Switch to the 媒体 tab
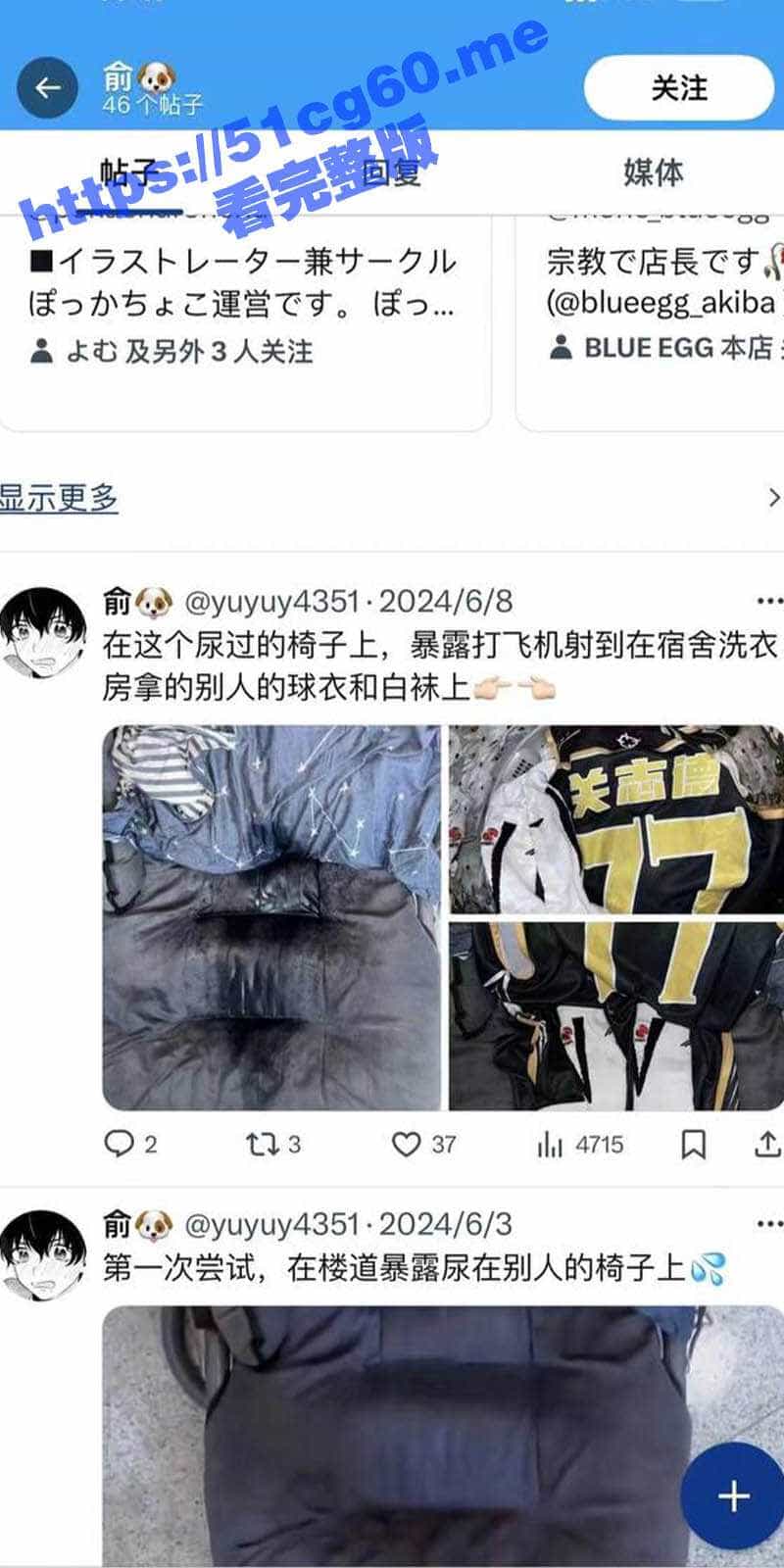 point(653,172)
